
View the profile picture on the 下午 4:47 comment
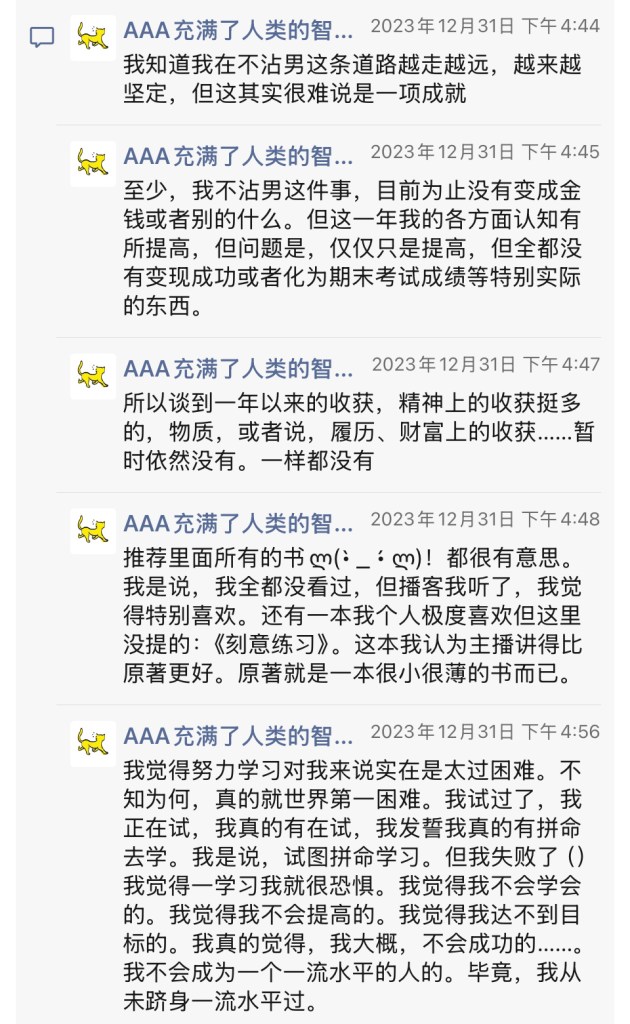point(93,377)
